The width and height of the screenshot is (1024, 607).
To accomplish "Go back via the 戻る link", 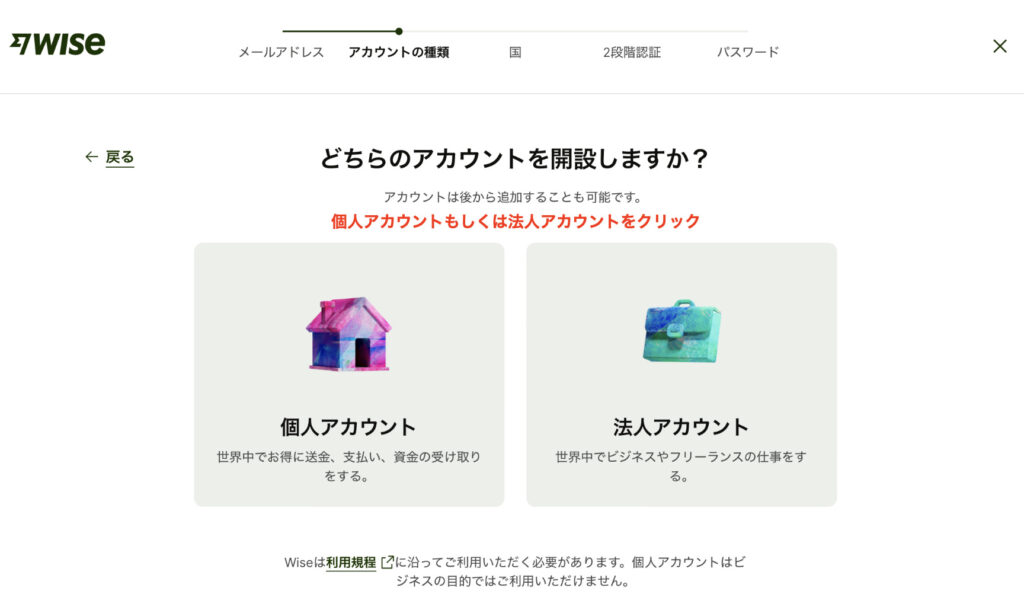I will pos(110,157).
